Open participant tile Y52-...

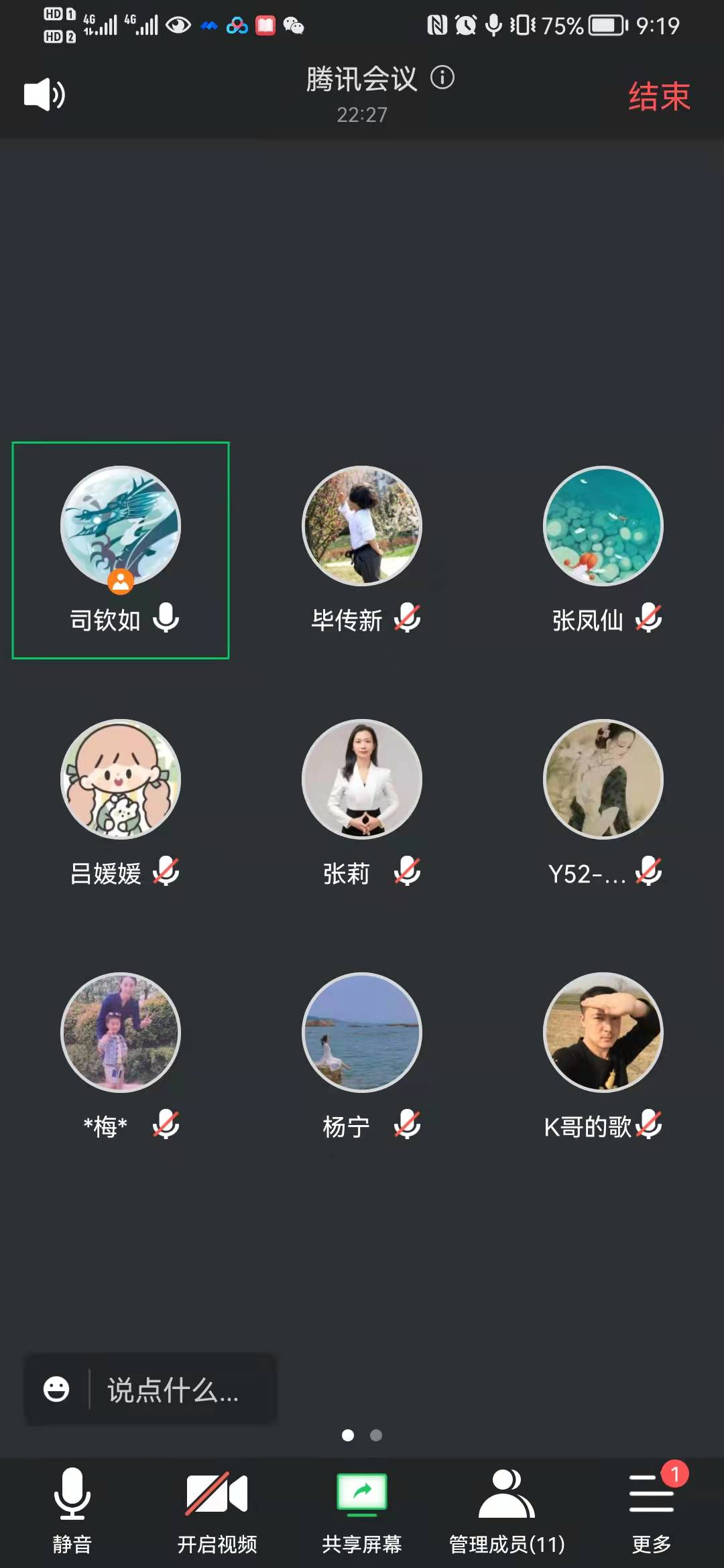pyautogui.click(x=603, y=803)
